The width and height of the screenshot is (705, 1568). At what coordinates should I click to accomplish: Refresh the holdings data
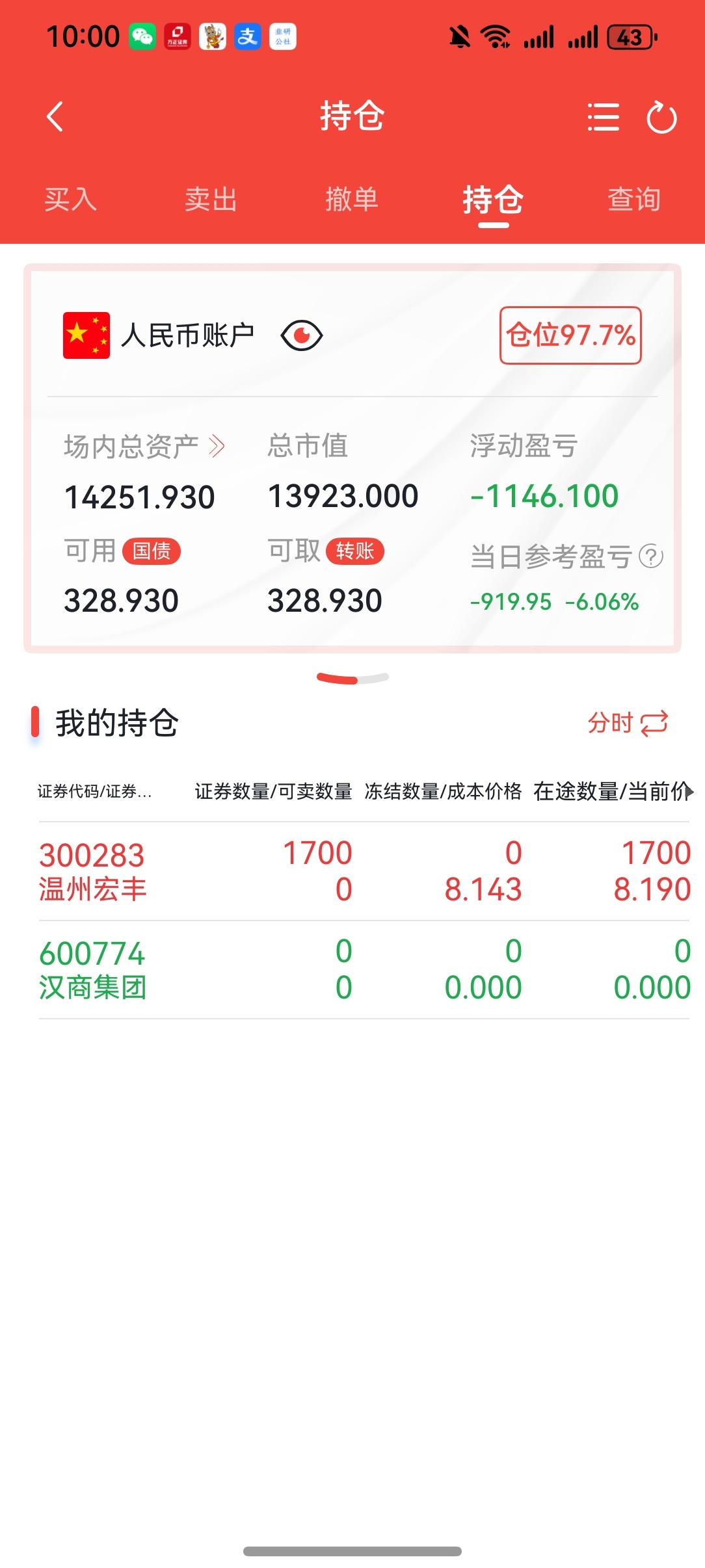661,117
